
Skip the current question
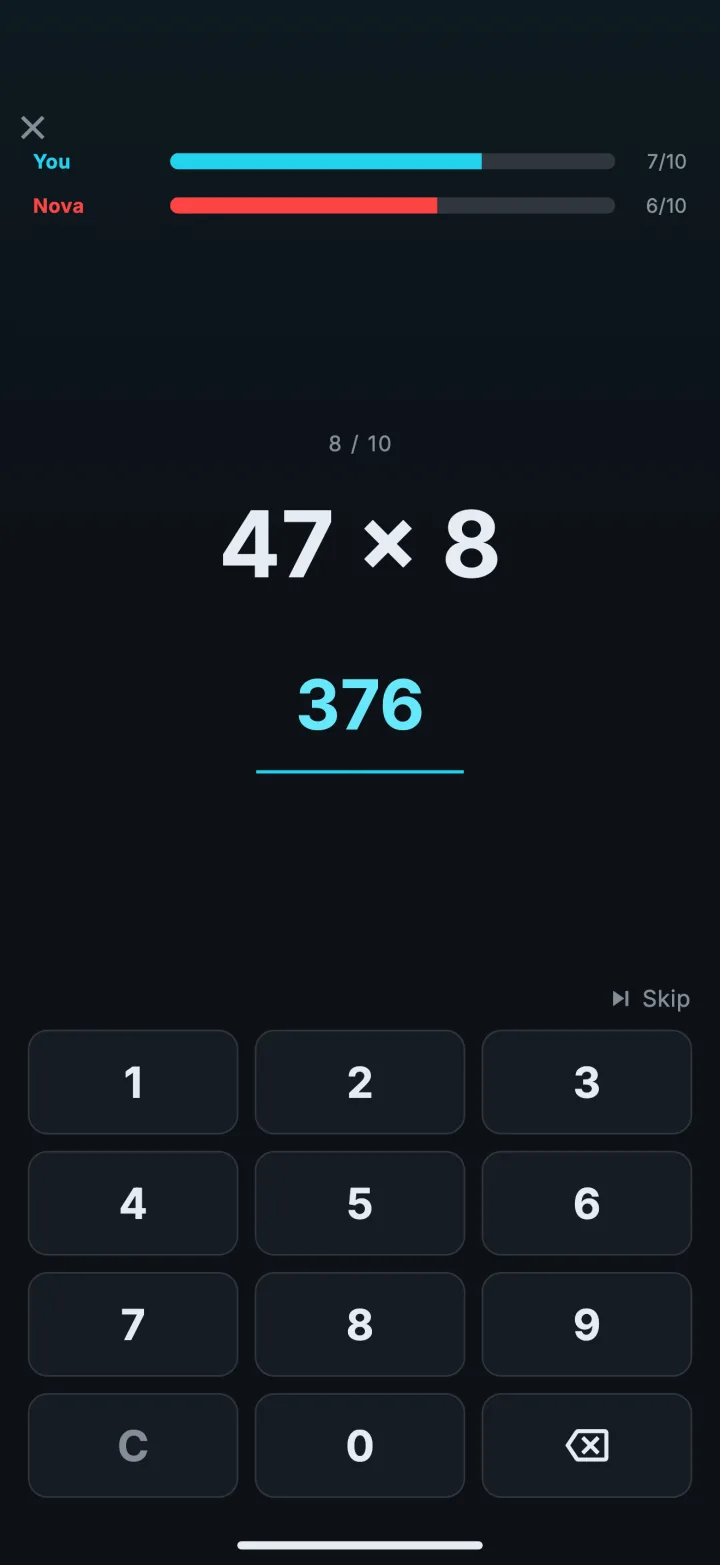tap(651, 998)
